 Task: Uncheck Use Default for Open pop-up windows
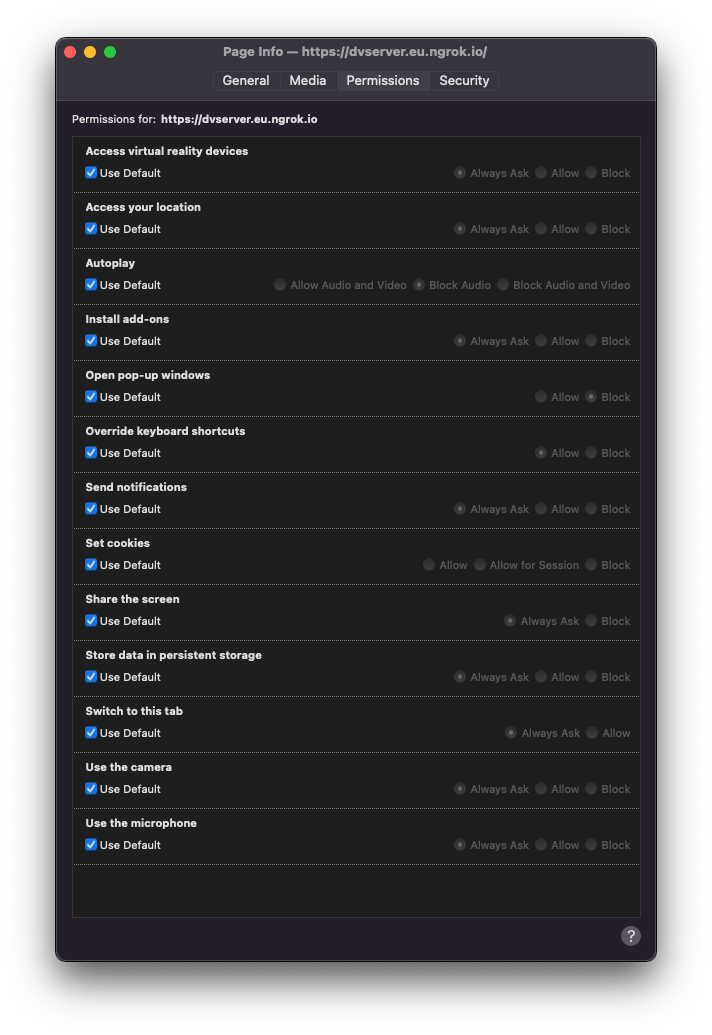[x=91, y=397]
